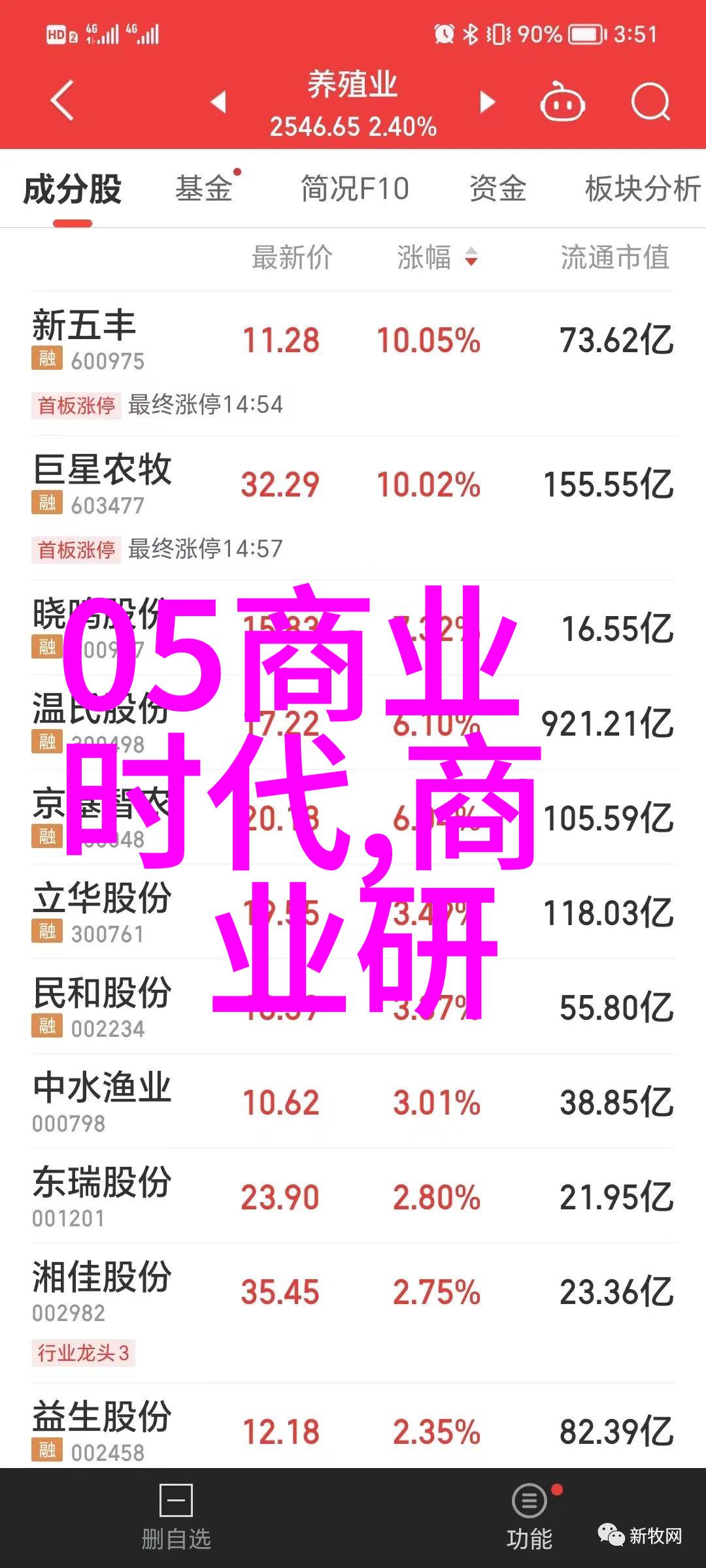Select the 成分股 tab
The height and width of the screenshot is (1568, 706).
(72, 190)
